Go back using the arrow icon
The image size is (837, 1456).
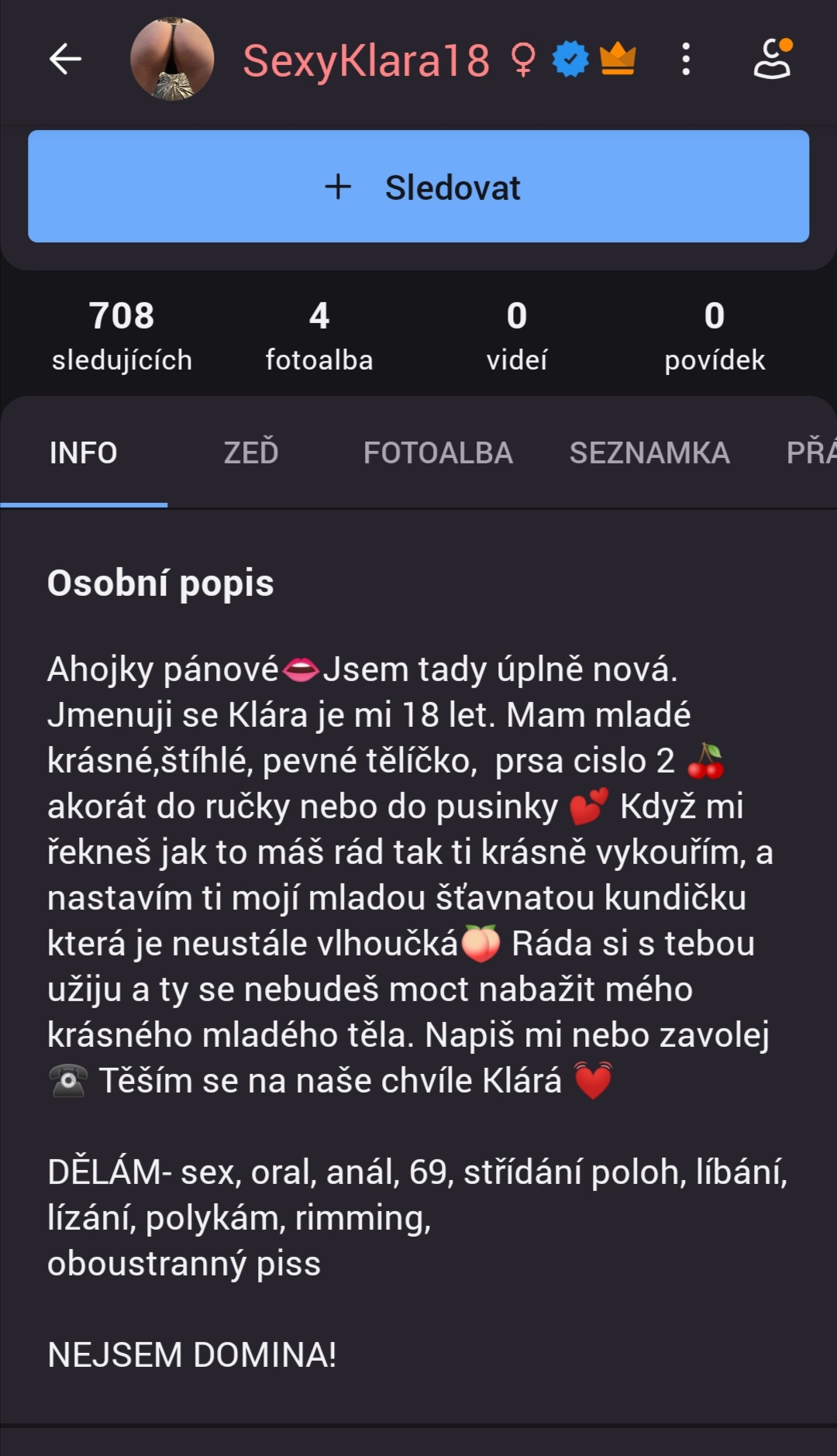[x=65, y=59]
